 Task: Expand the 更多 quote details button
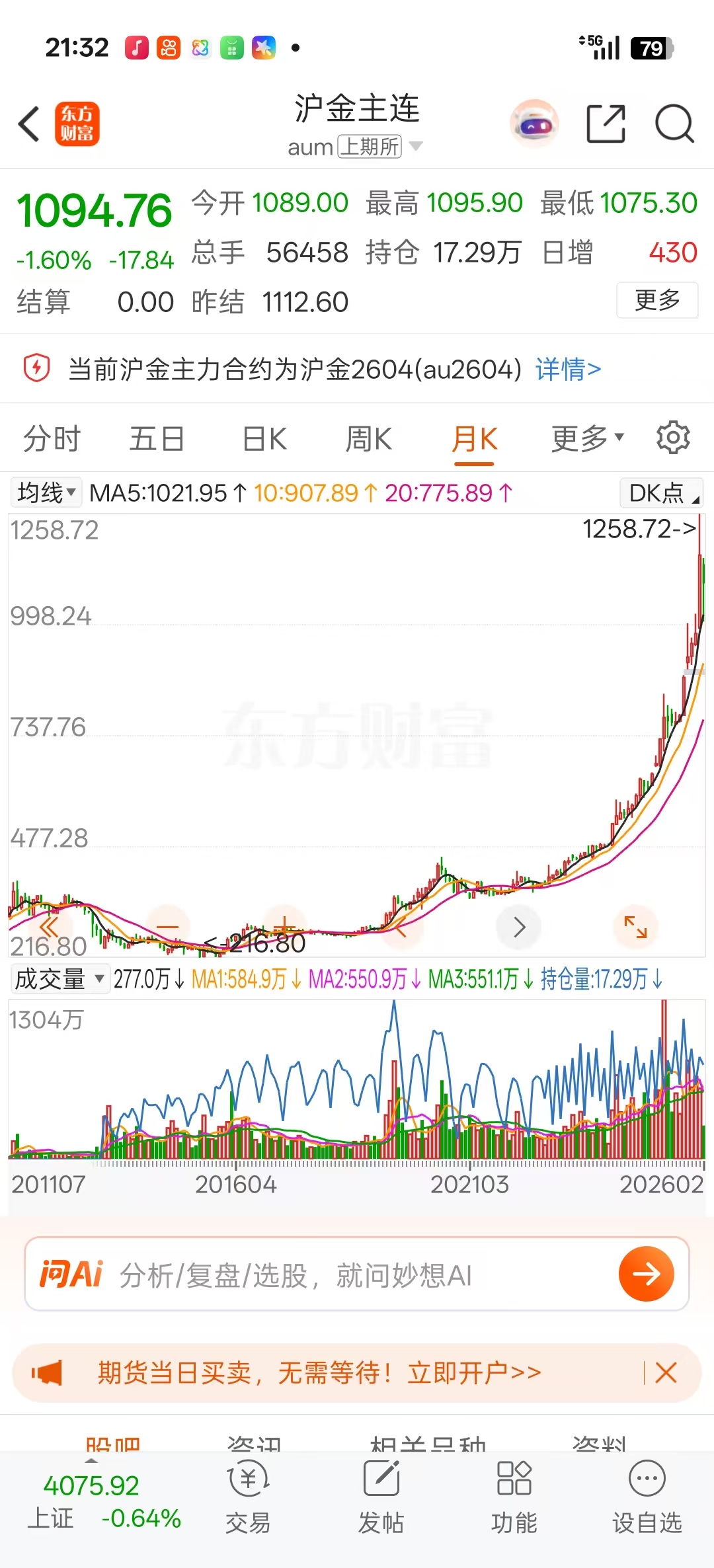click(x=657, y=300)
